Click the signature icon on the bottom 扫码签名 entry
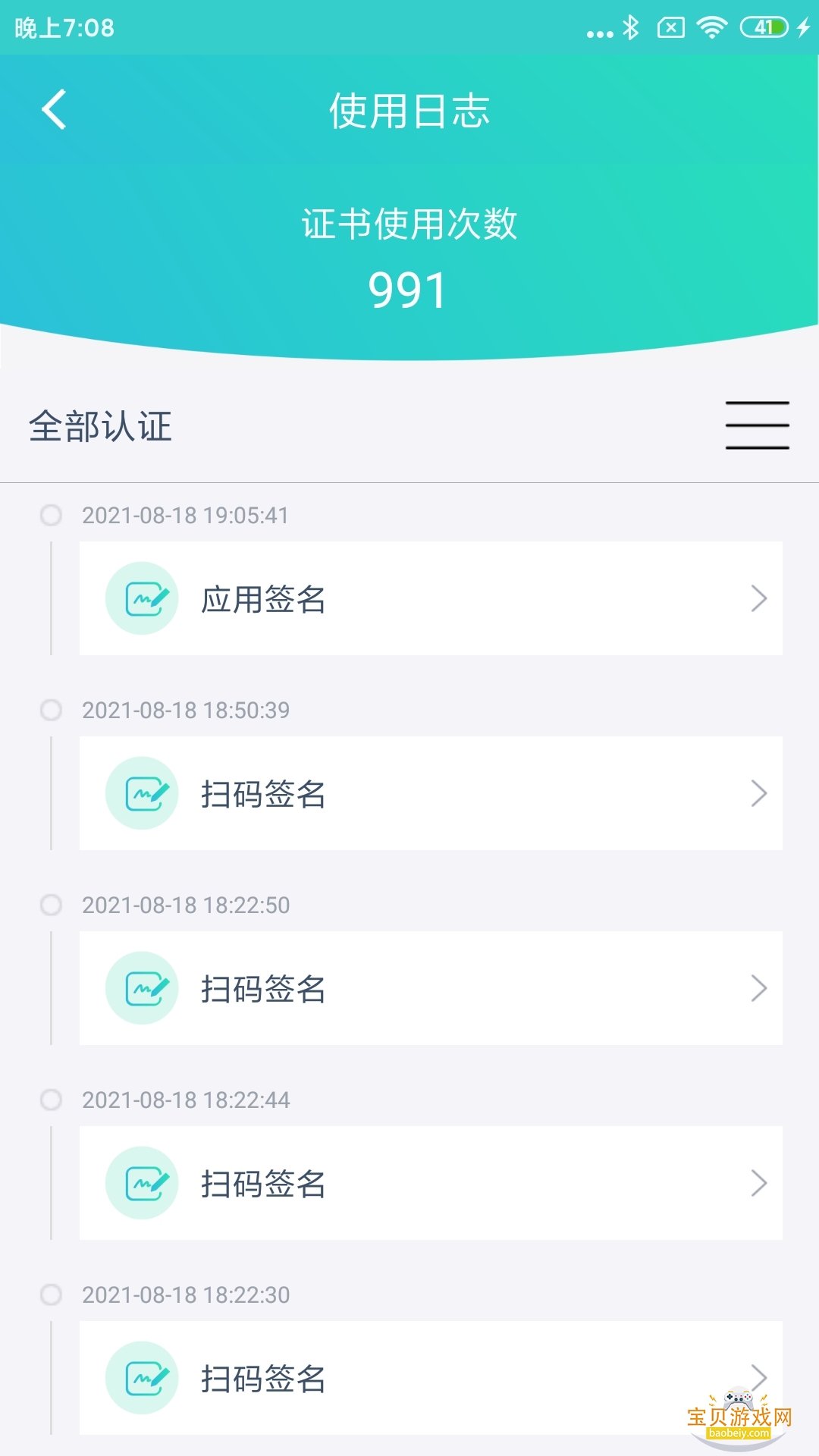 (x=141, y=1376)
